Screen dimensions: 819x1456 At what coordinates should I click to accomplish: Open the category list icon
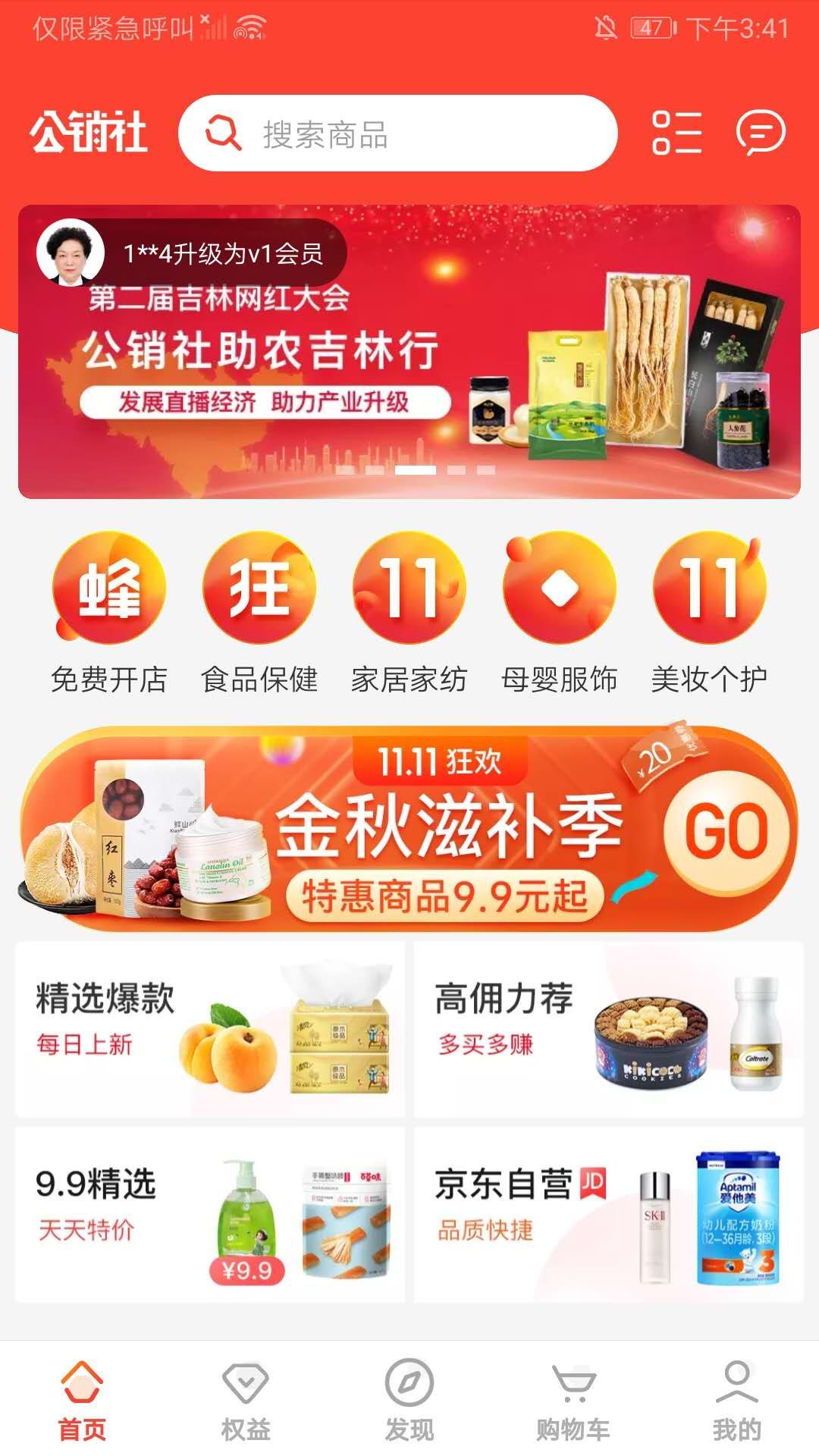pyautogui.click(x=676, y=133)
